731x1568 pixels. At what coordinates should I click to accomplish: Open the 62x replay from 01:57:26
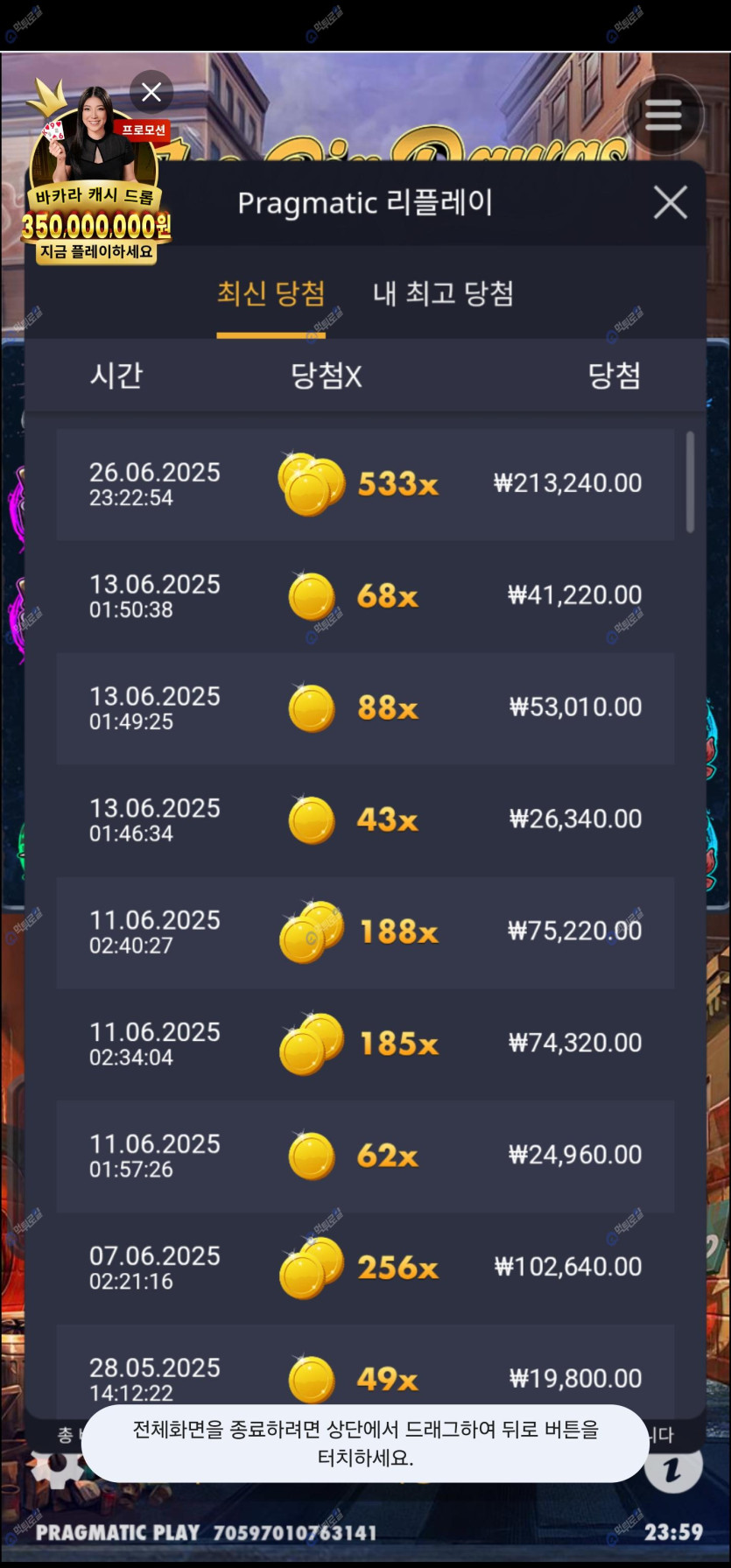(x=365, y=1157)
